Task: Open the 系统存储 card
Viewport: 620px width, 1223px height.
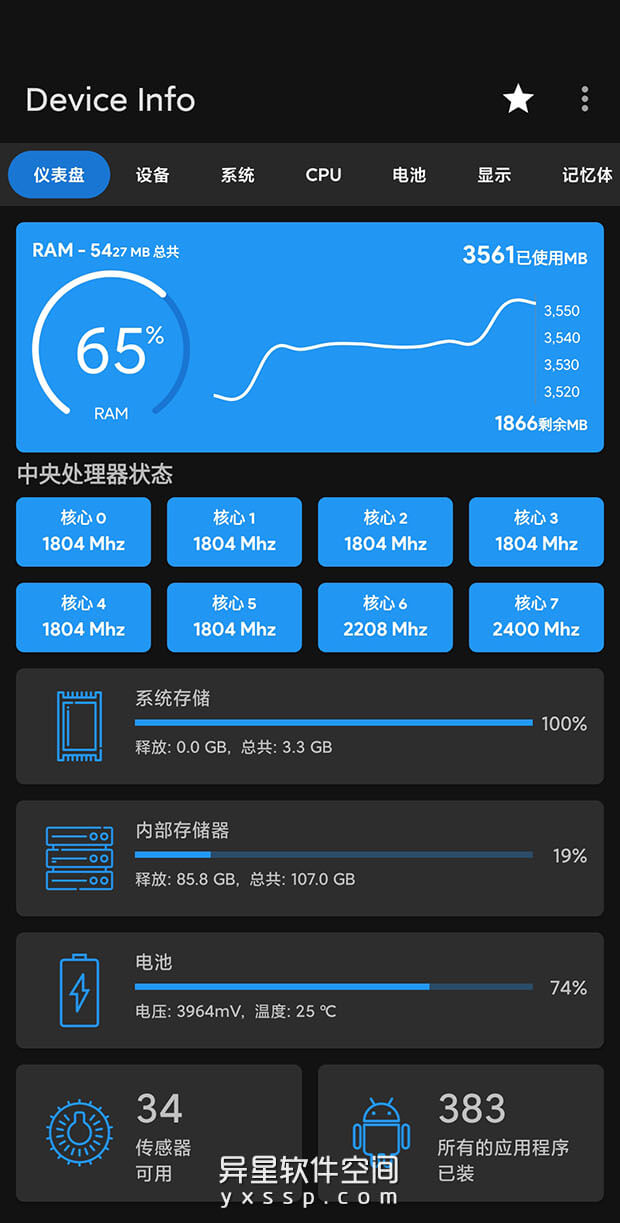Action: pyautogui.click(x=310, y=726)
